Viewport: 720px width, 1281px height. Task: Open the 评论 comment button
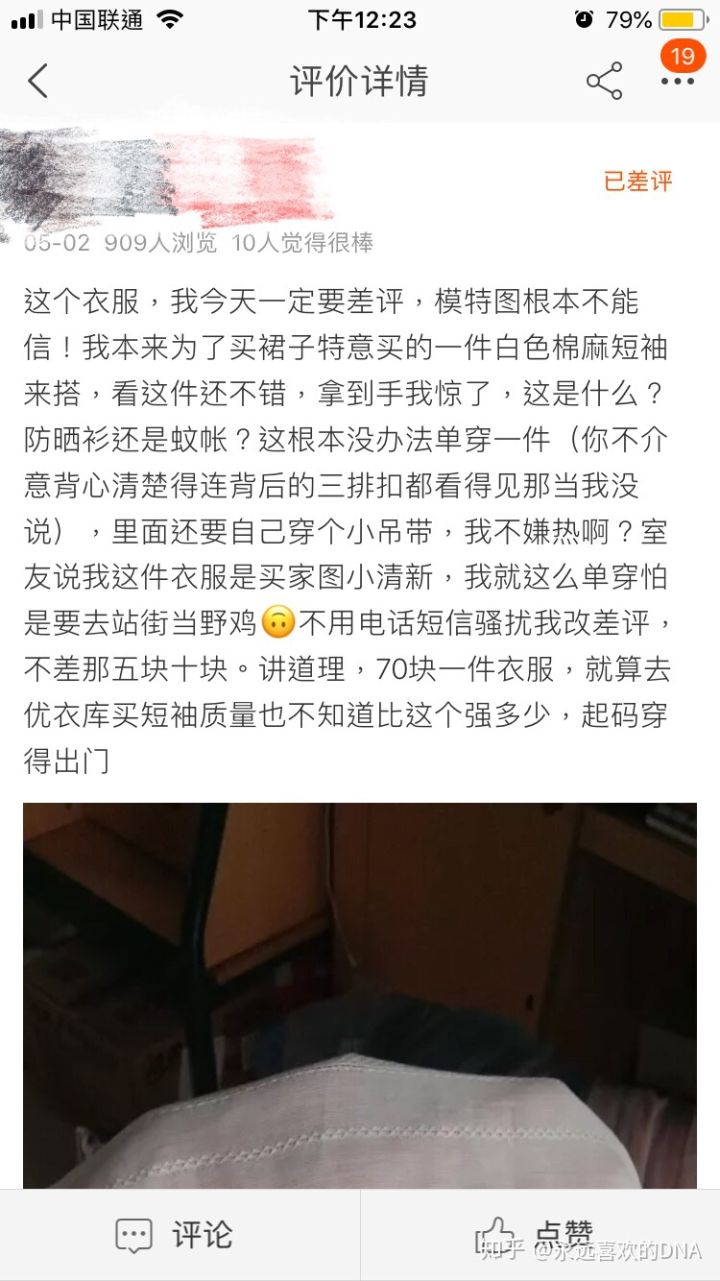point(175,1235)
